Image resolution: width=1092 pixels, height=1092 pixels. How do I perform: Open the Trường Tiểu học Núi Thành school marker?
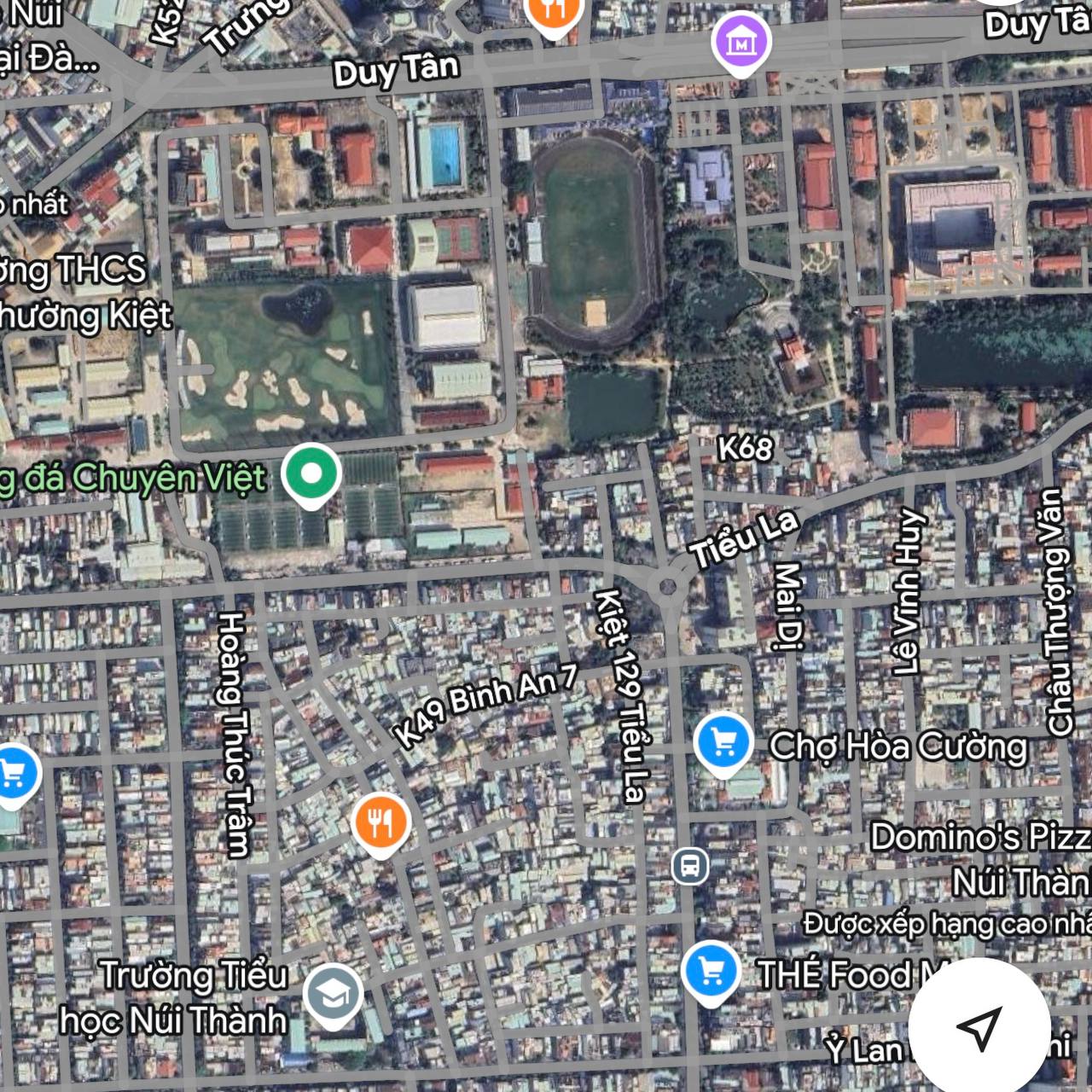334,995
